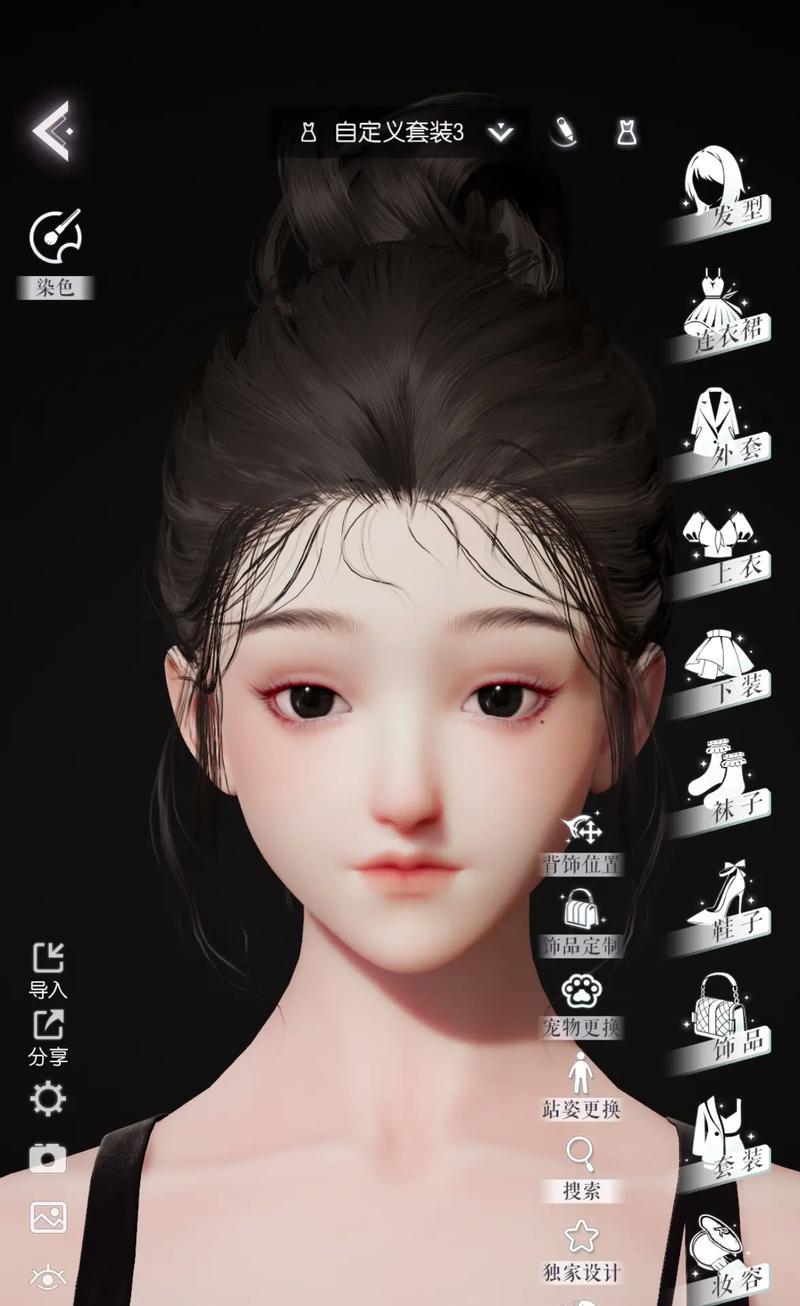Choose the 上衣 tops category
Viewport: 800px width, 1306px height.
(x=724, y=548)
